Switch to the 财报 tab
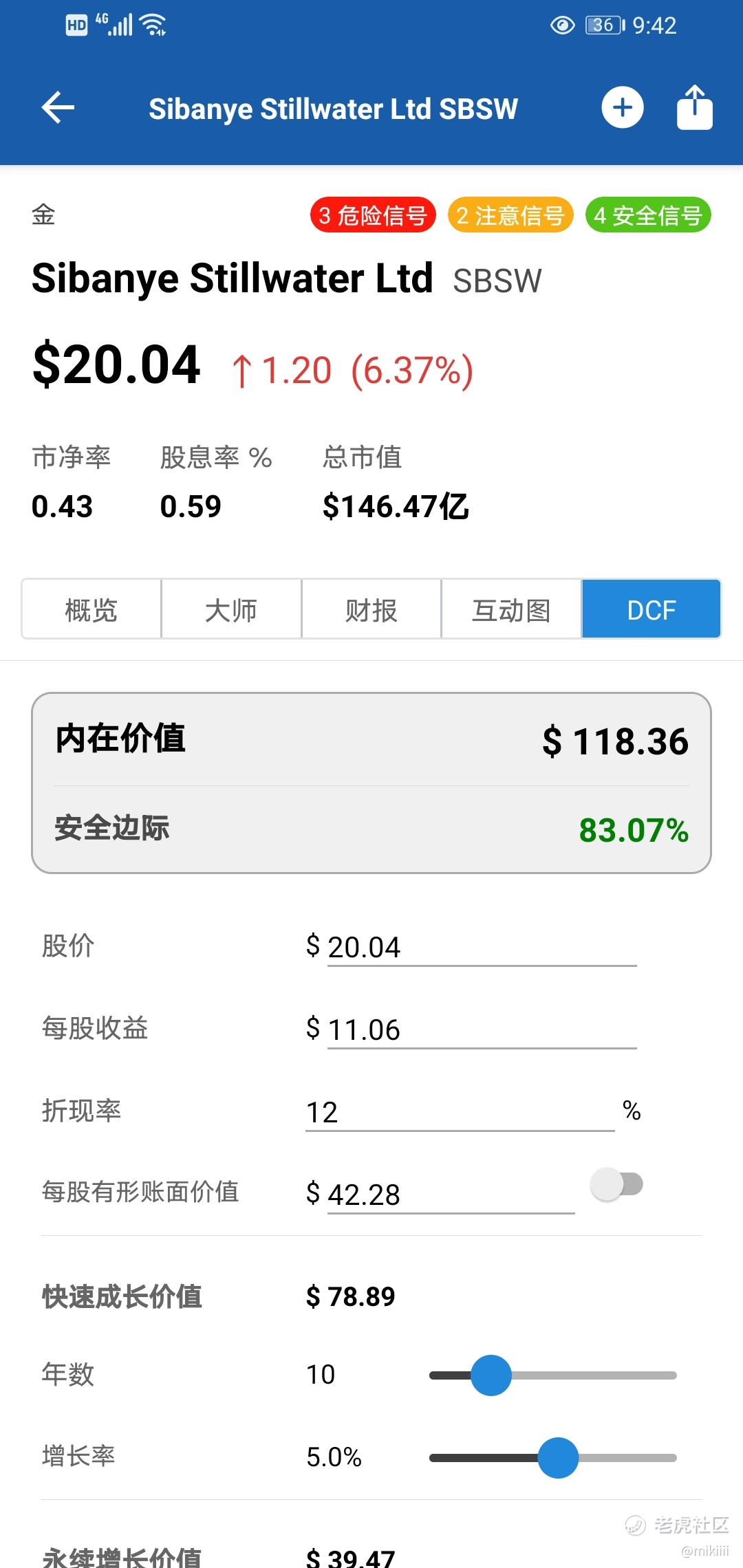This screenshot has height=1568, width=743. click(x=371, y=610)
